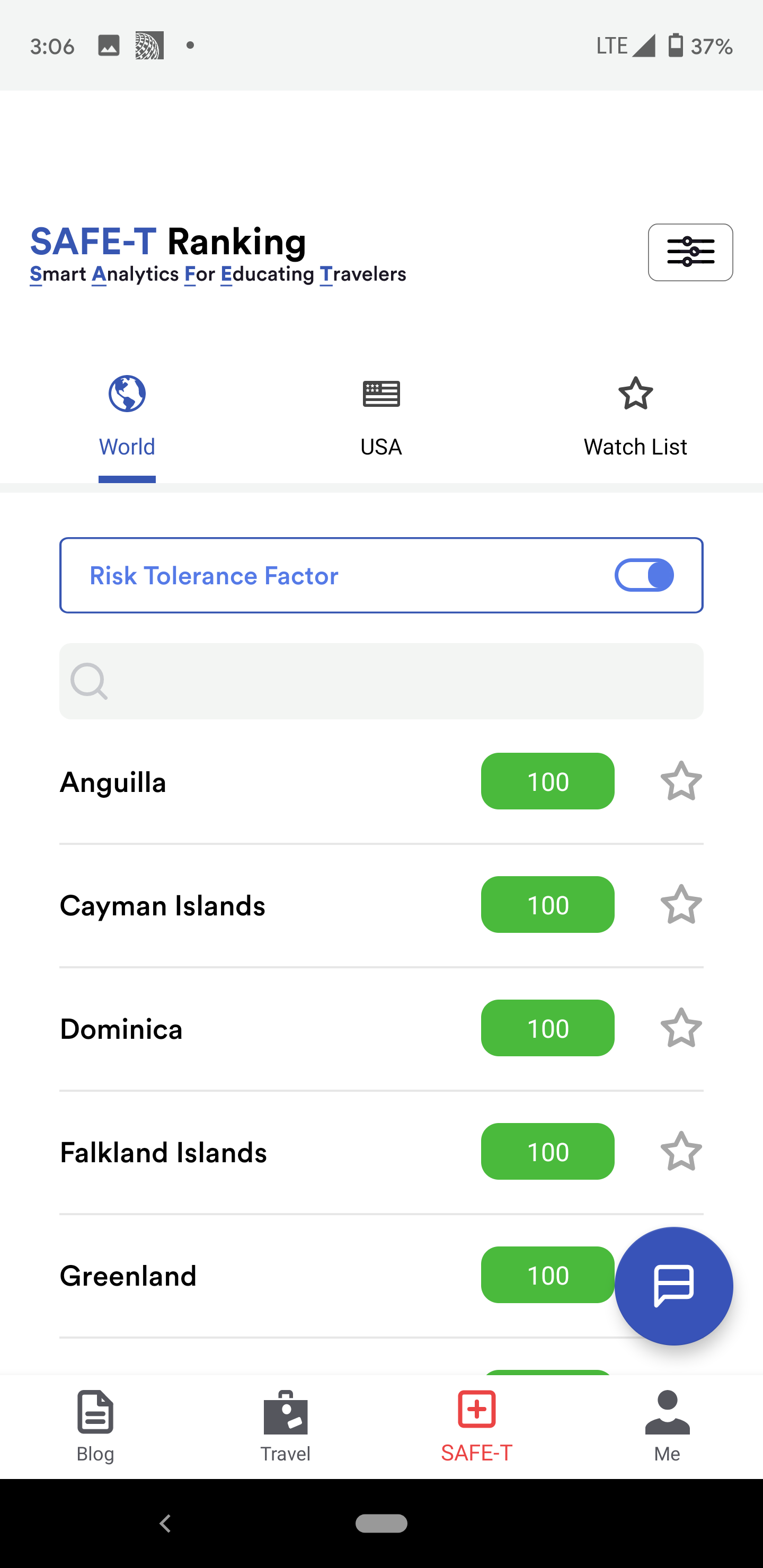Open Falkland Islands ranking details
This screenshot has width=763, height=1568.
[x=163, y=1153]
